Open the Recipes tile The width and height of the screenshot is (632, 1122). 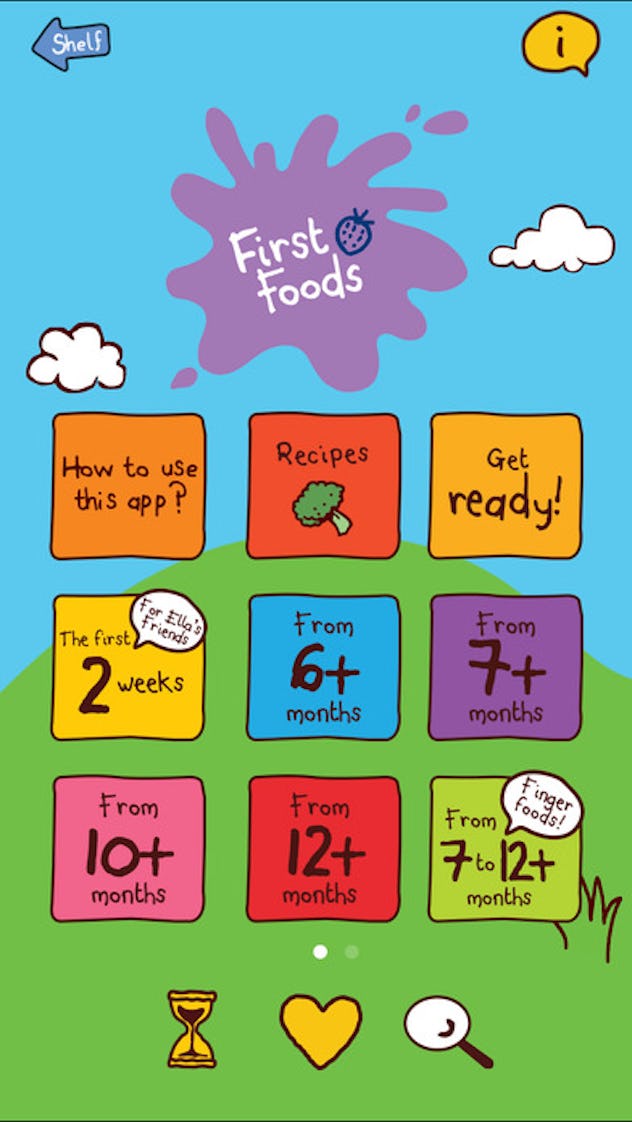click(x=324, y=486)
